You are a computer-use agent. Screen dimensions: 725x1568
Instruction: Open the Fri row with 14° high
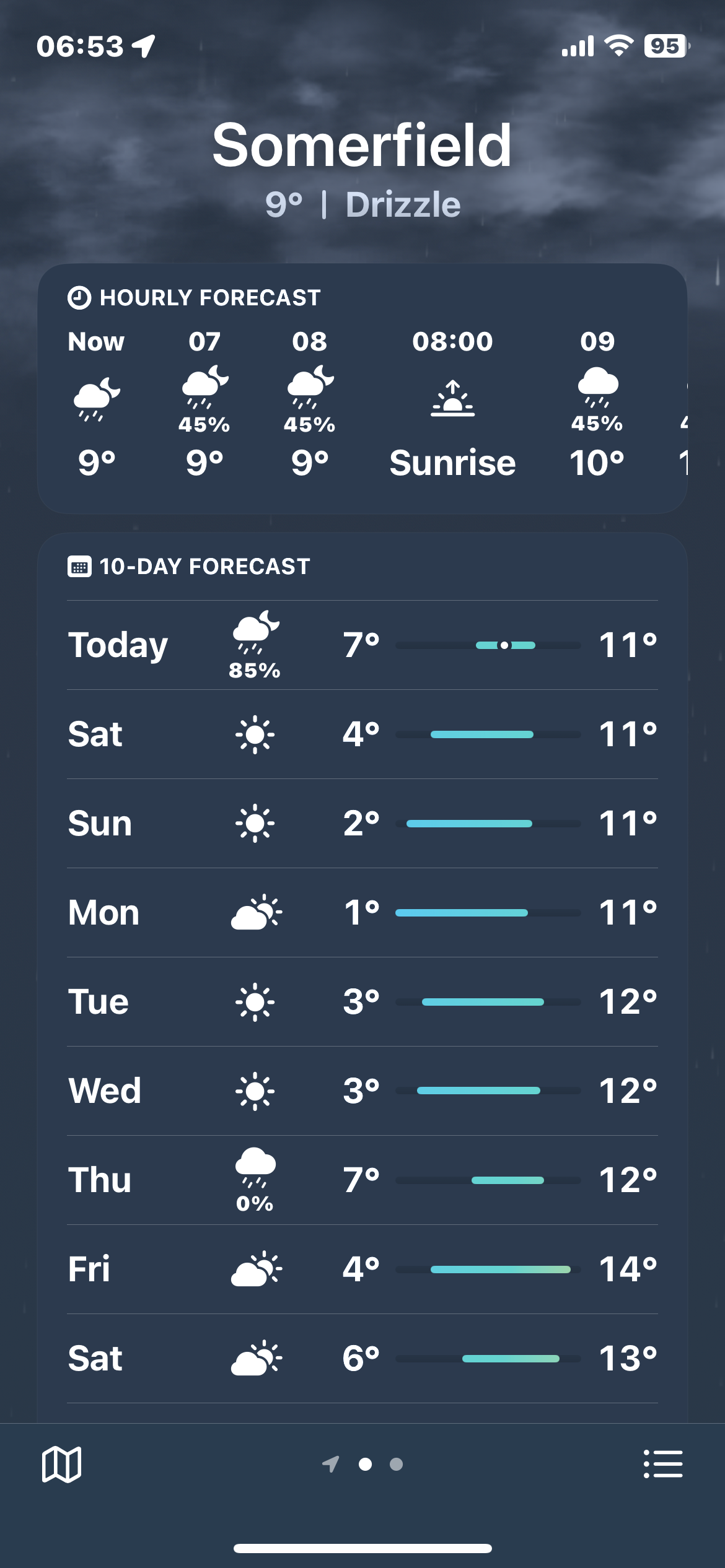[362, 1270]
